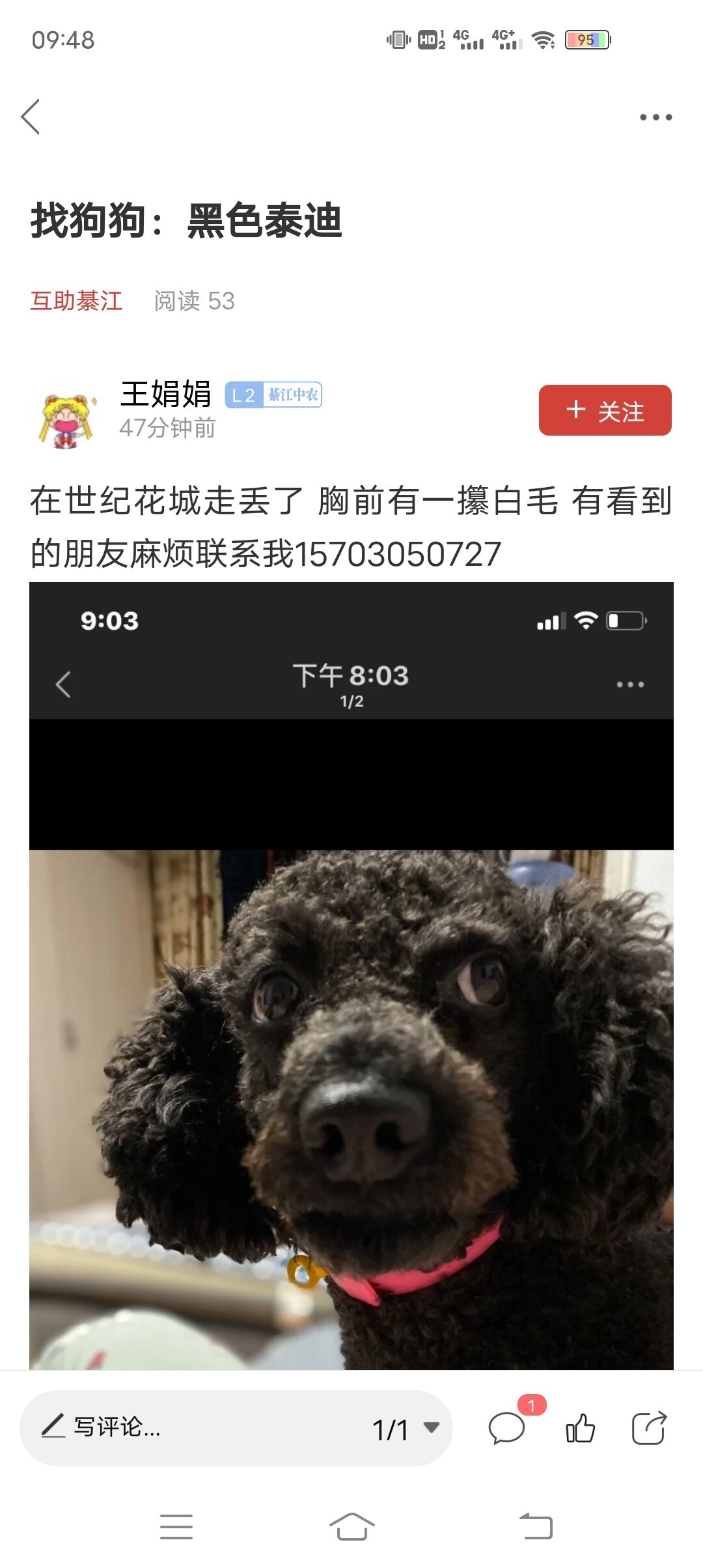
Task: Go back using the top-left arrow
Action: click(31, 117)
